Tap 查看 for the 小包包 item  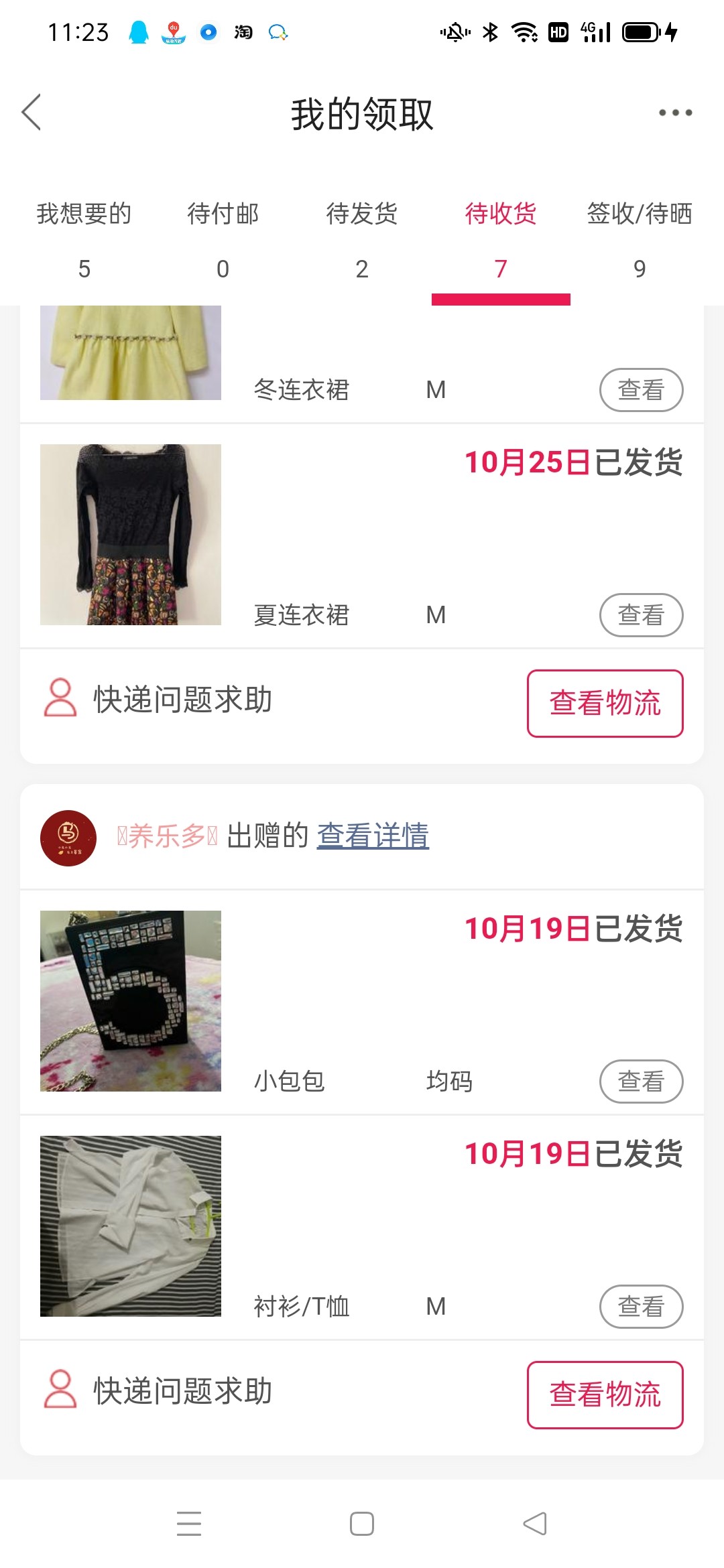[x=641, y=1081]
